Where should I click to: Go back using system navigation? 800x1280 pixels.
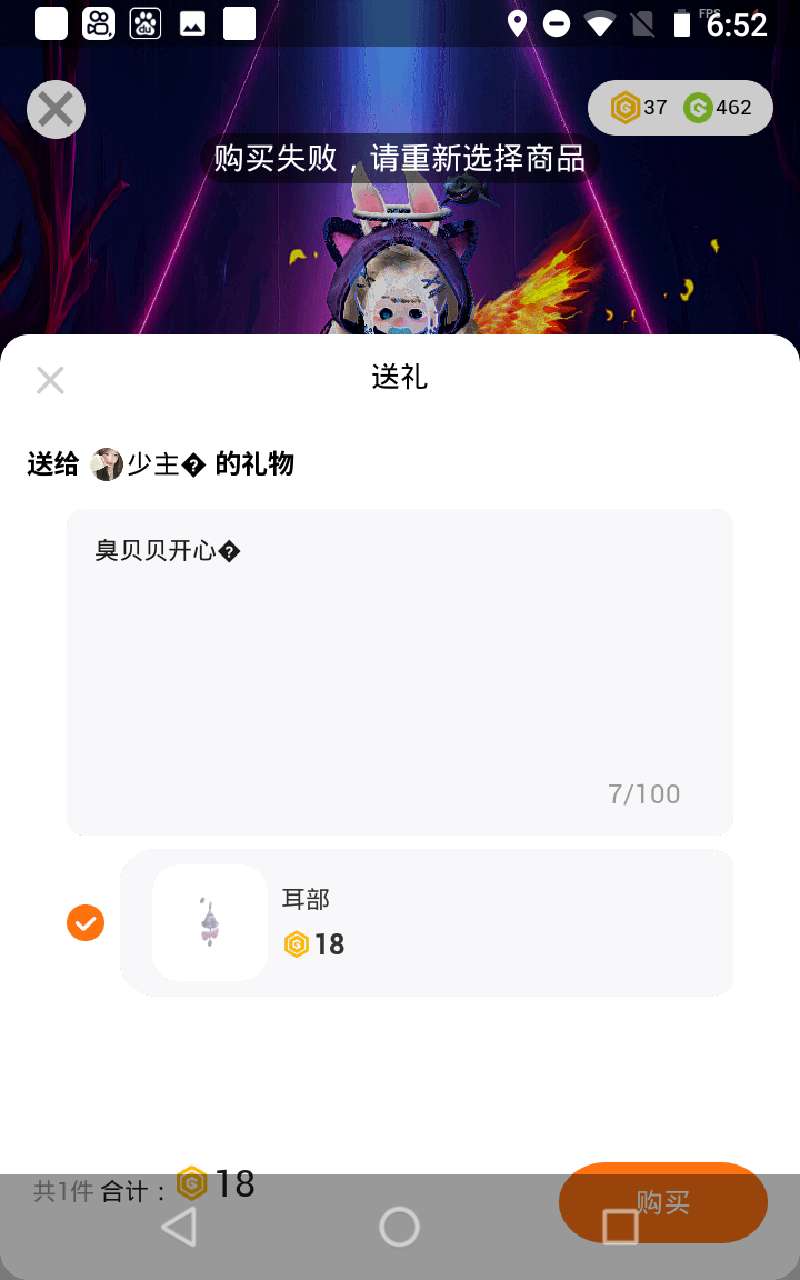pos(179,1227)
